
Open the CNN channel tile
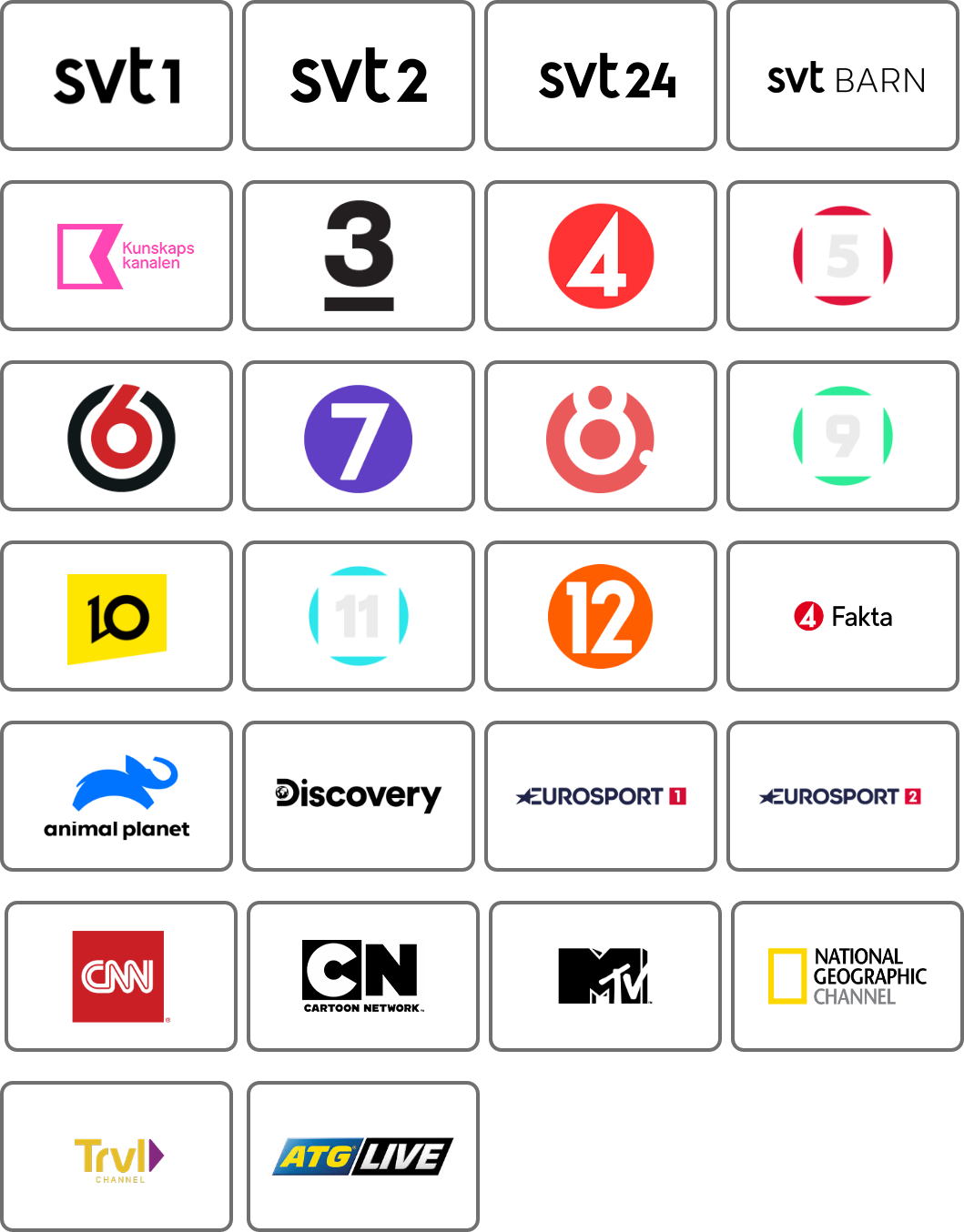[120, 976]
